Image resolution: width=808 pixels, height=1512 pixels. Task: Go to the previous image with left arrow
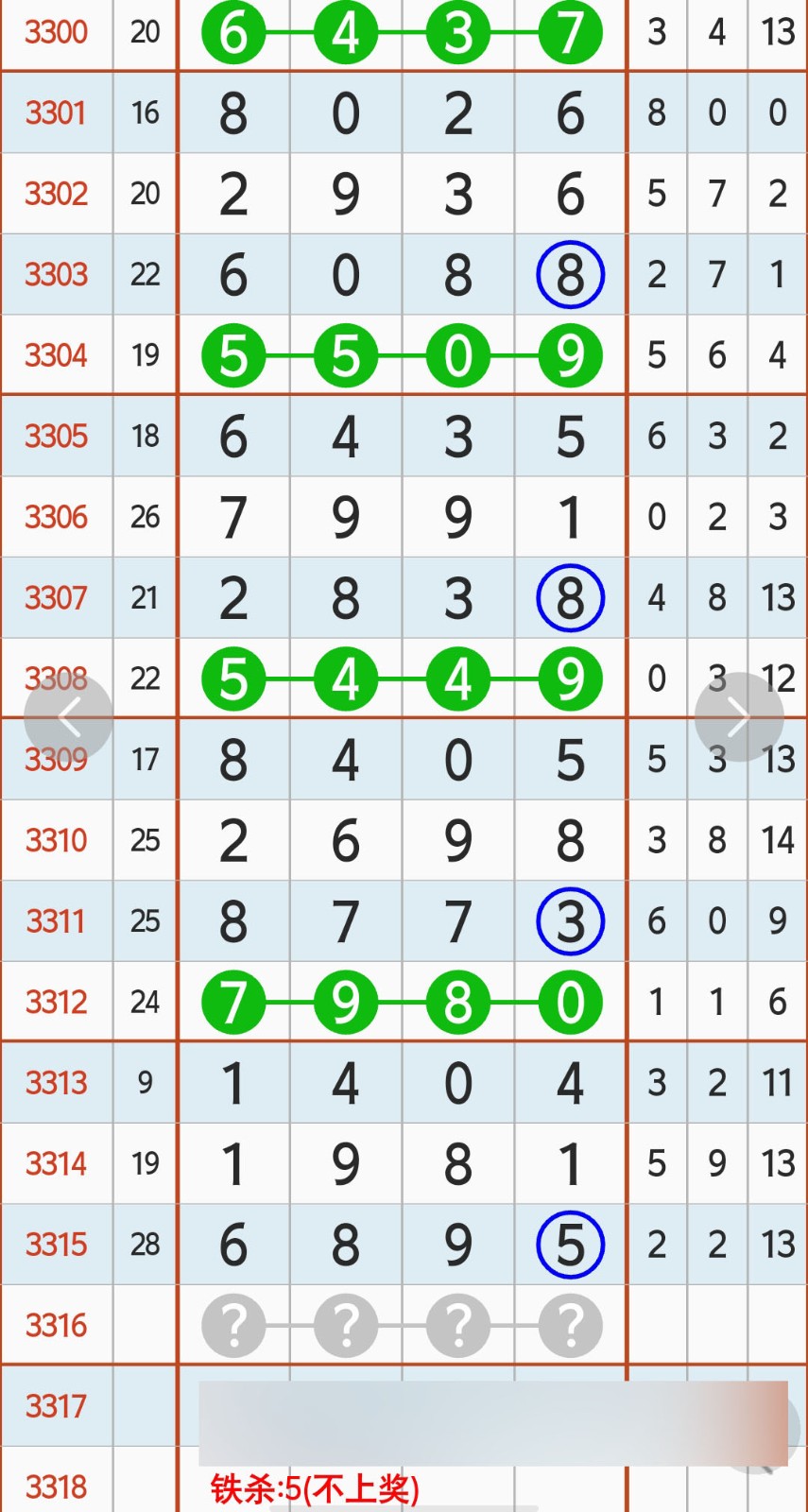click(68, 718)
